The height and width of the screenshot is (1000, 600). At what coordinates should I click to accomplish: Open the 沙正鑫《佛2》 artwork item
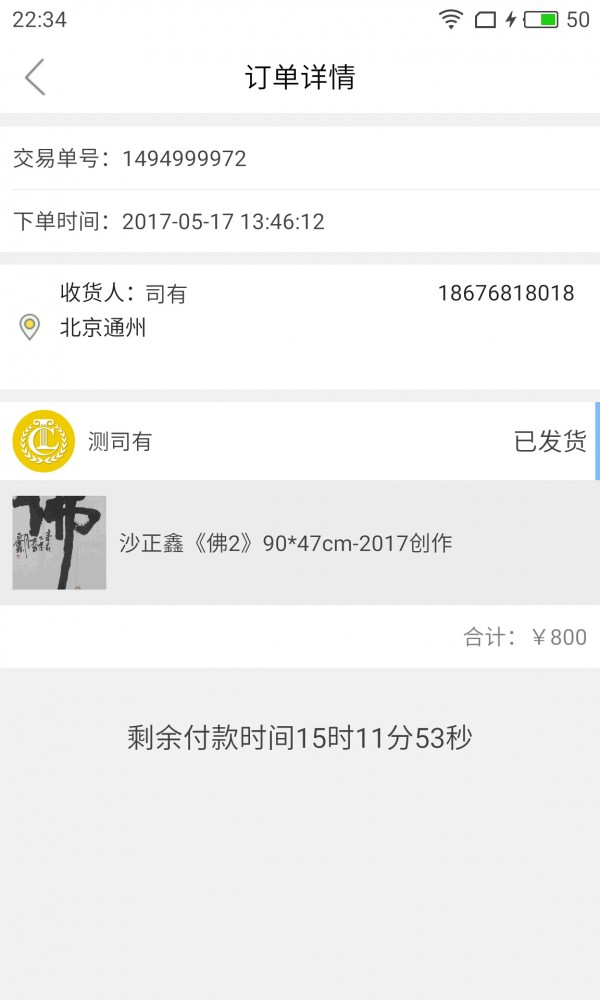285,543
